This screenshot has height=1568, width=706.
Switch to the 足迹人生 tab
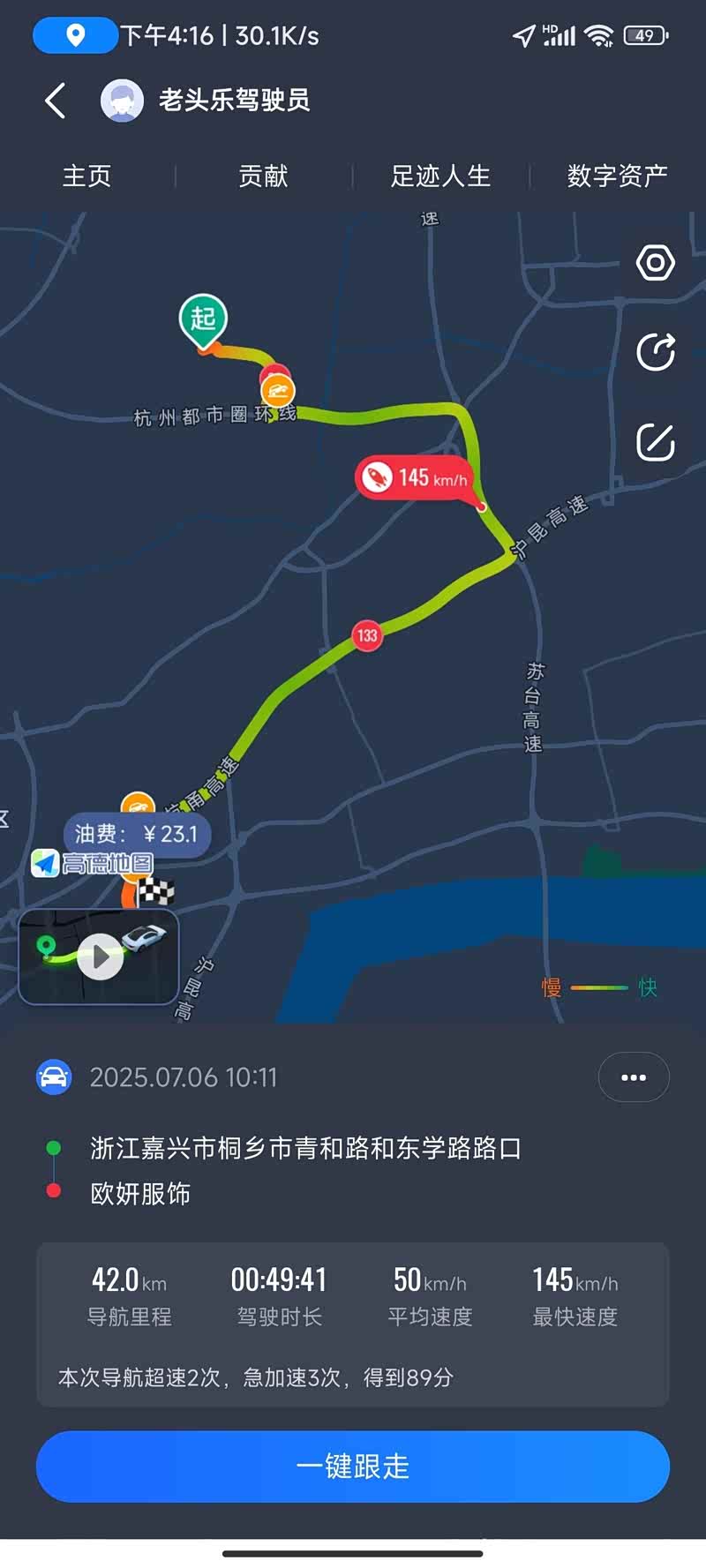point(440,176)
